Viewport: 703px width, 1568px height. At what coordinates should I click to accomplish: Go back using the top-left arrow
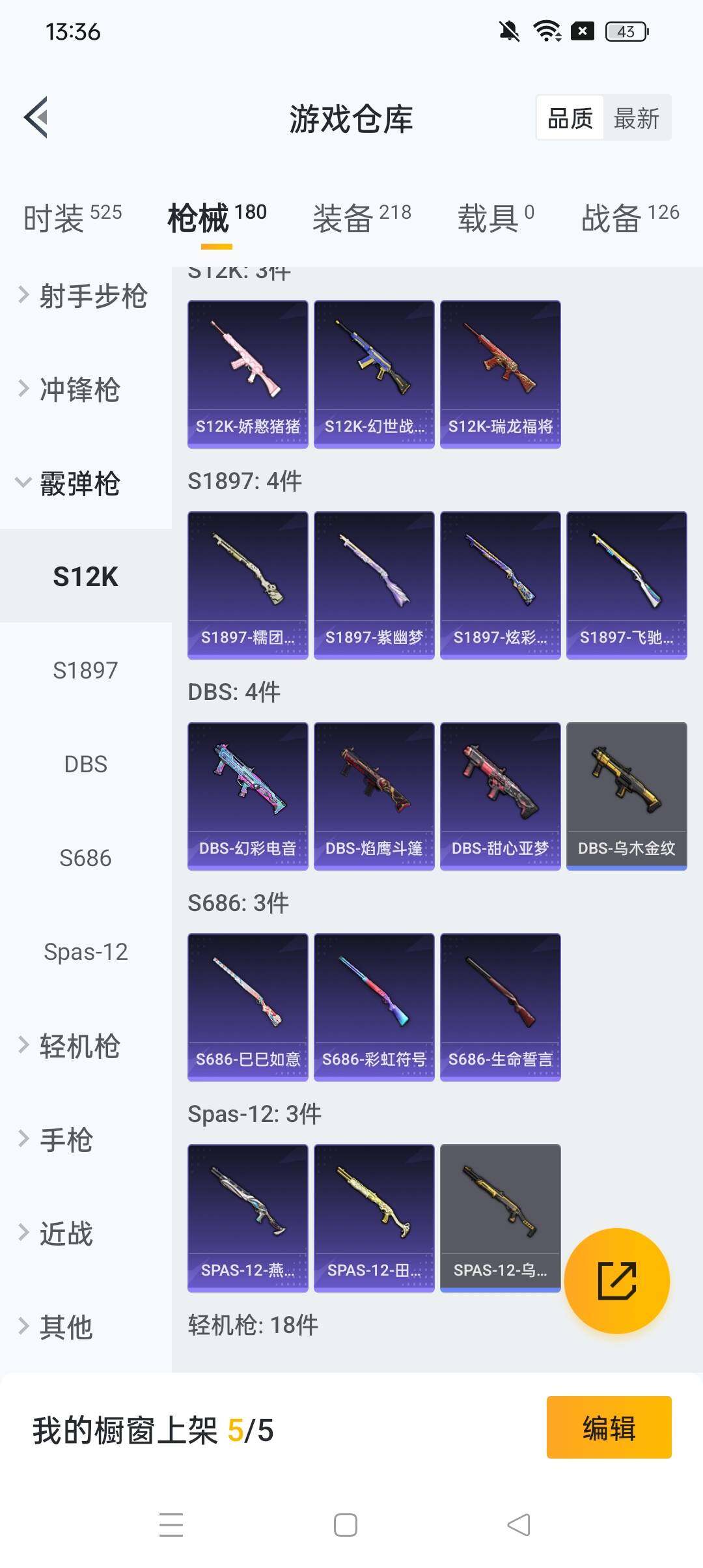tap(36, 118)
